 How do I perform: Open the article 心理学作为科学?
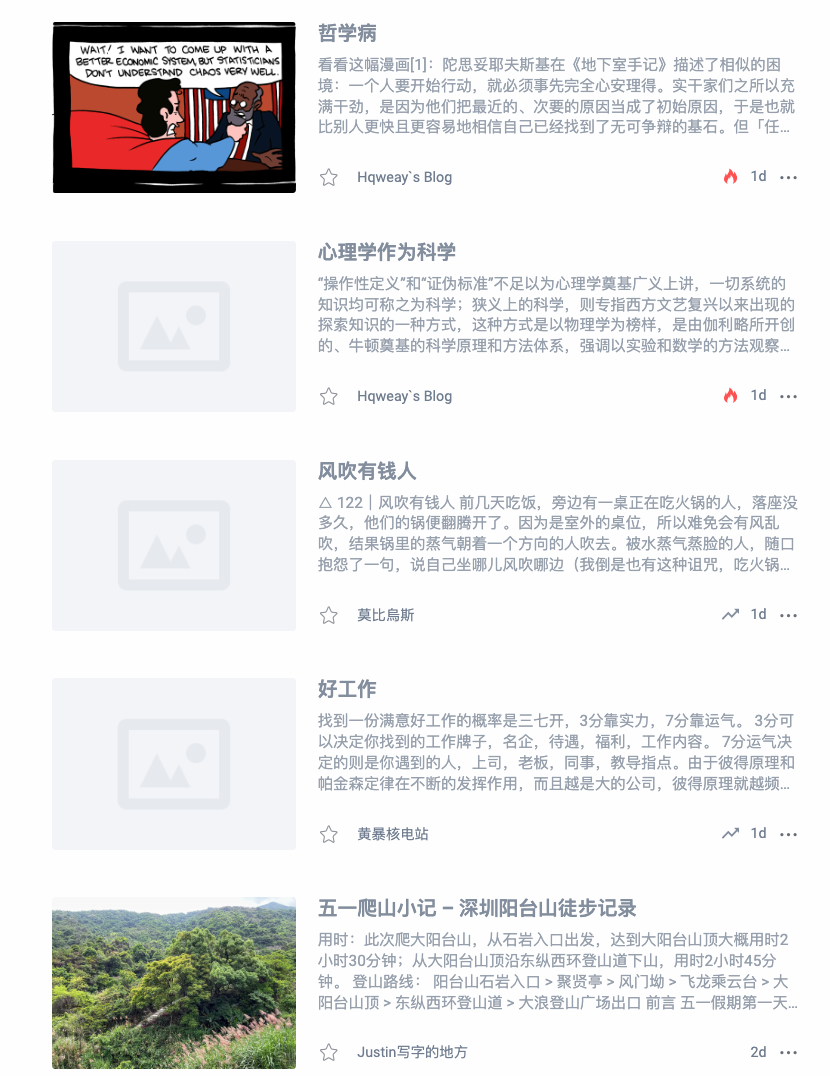(x=386, y=252)
